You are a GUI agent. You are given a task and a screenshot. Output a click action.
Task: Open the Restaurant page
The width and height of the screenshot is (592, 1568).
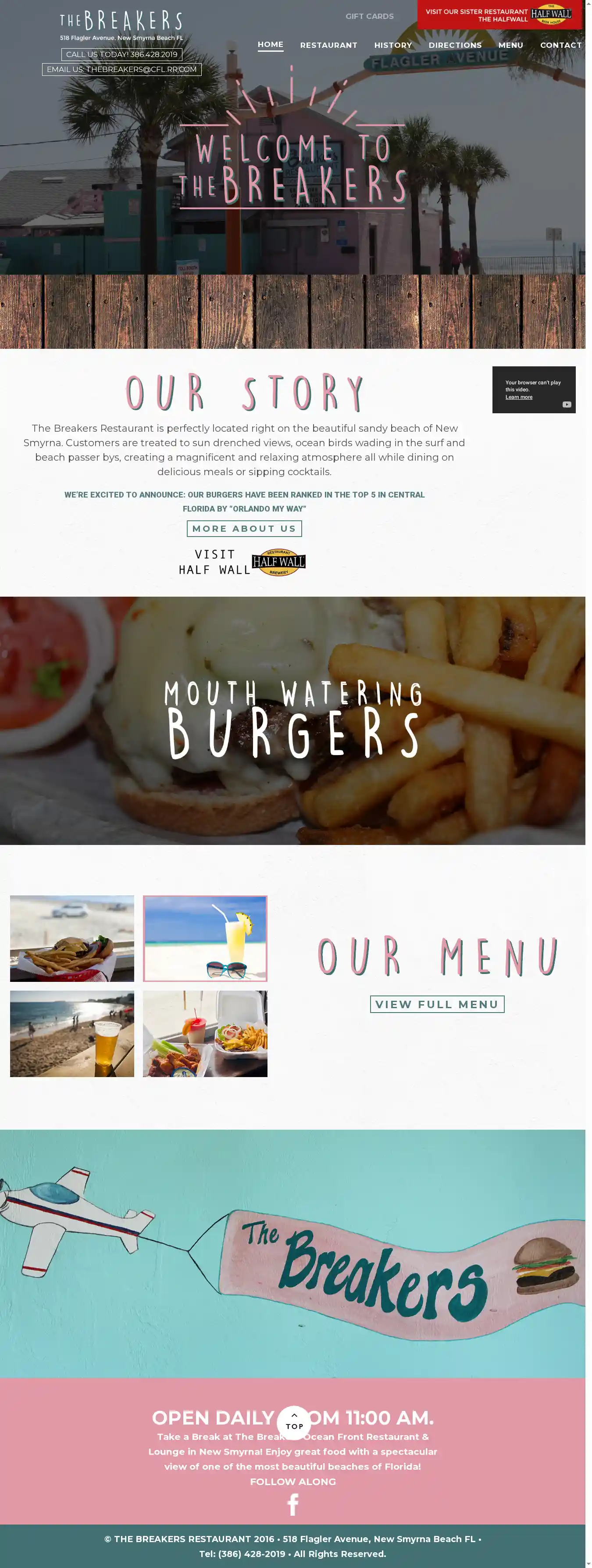tap(328, 45)
